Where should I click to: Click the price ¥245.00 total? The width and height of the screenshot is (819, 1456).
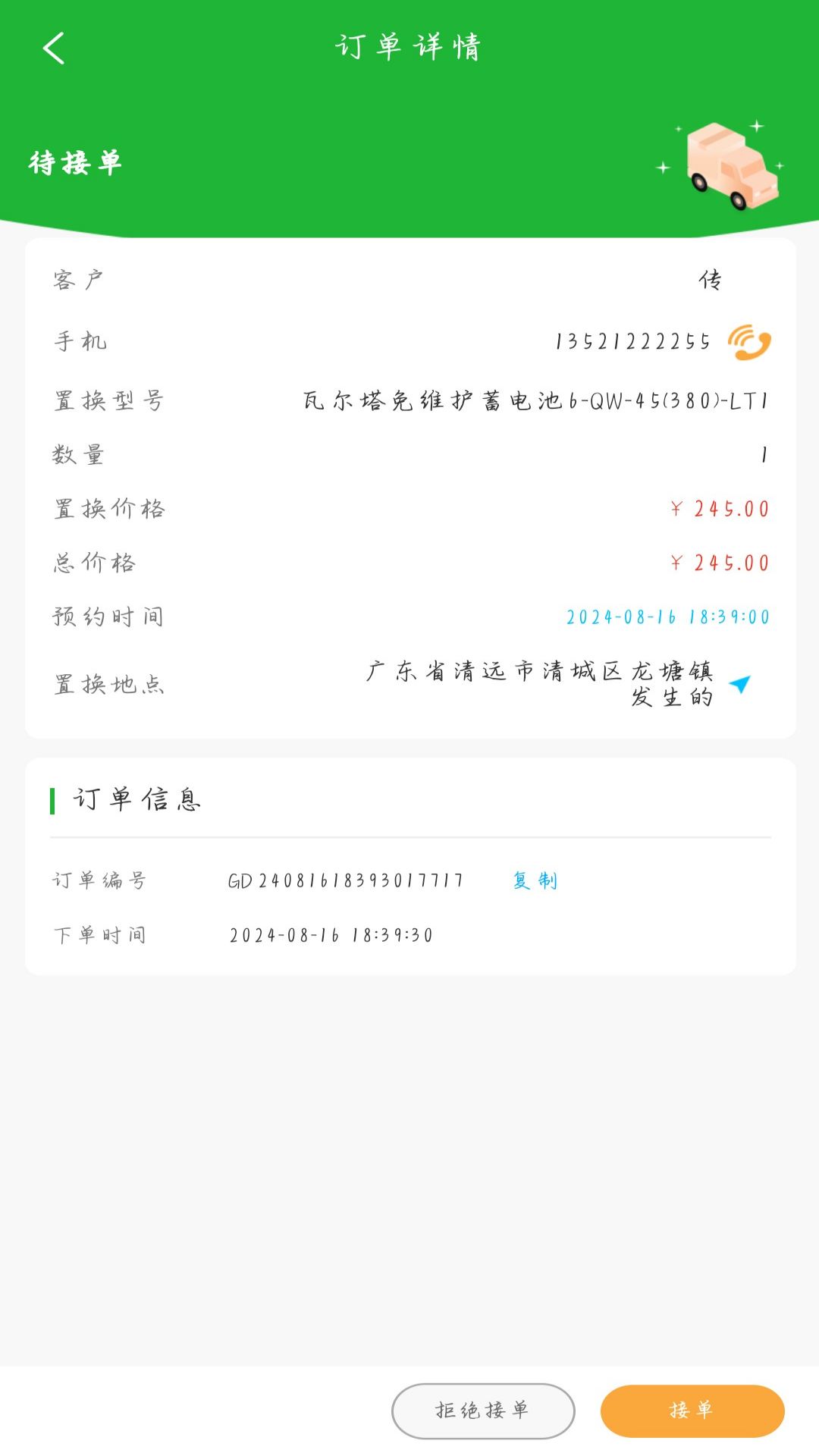pyautogui.click(x=719, y=563)
